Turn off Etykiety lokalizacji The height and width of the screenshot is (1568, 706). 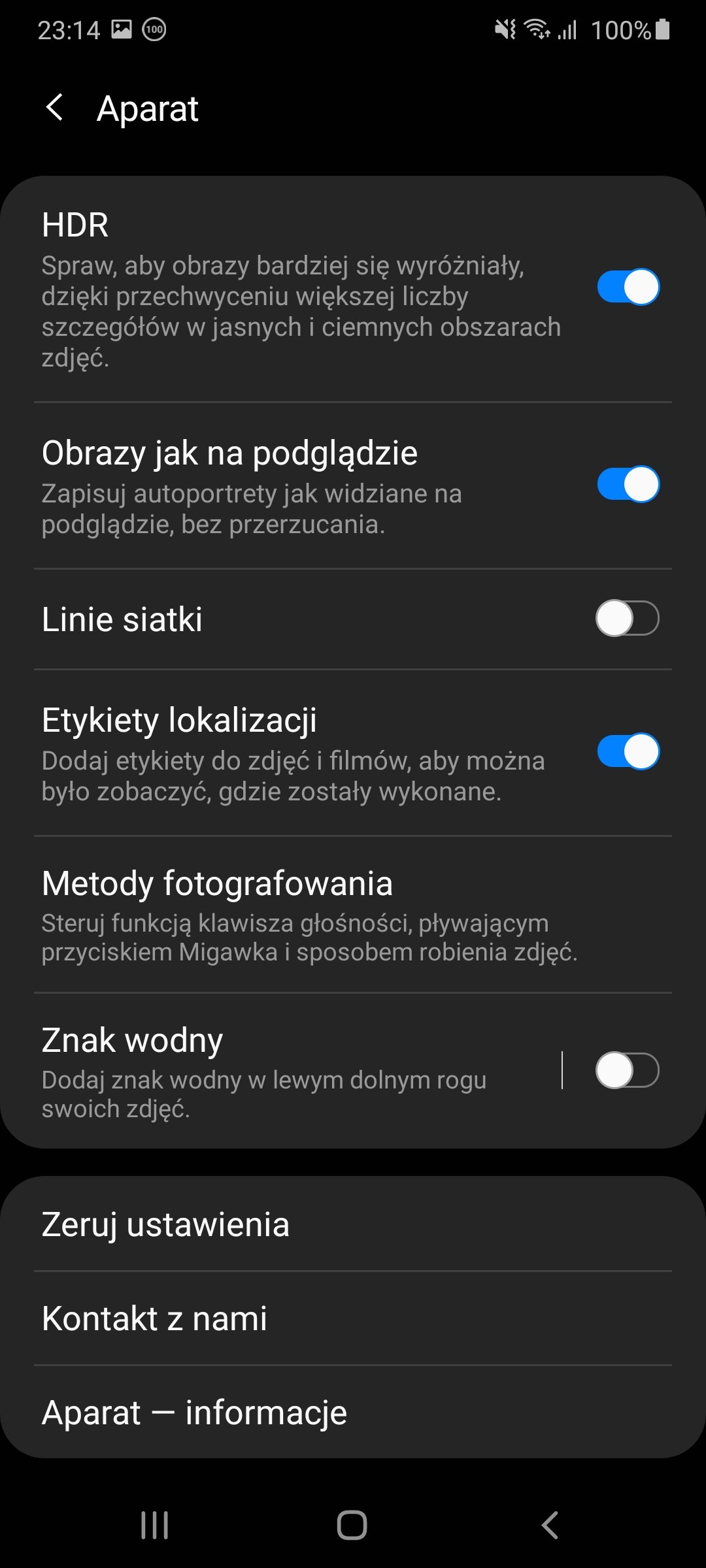click(628, 751)
